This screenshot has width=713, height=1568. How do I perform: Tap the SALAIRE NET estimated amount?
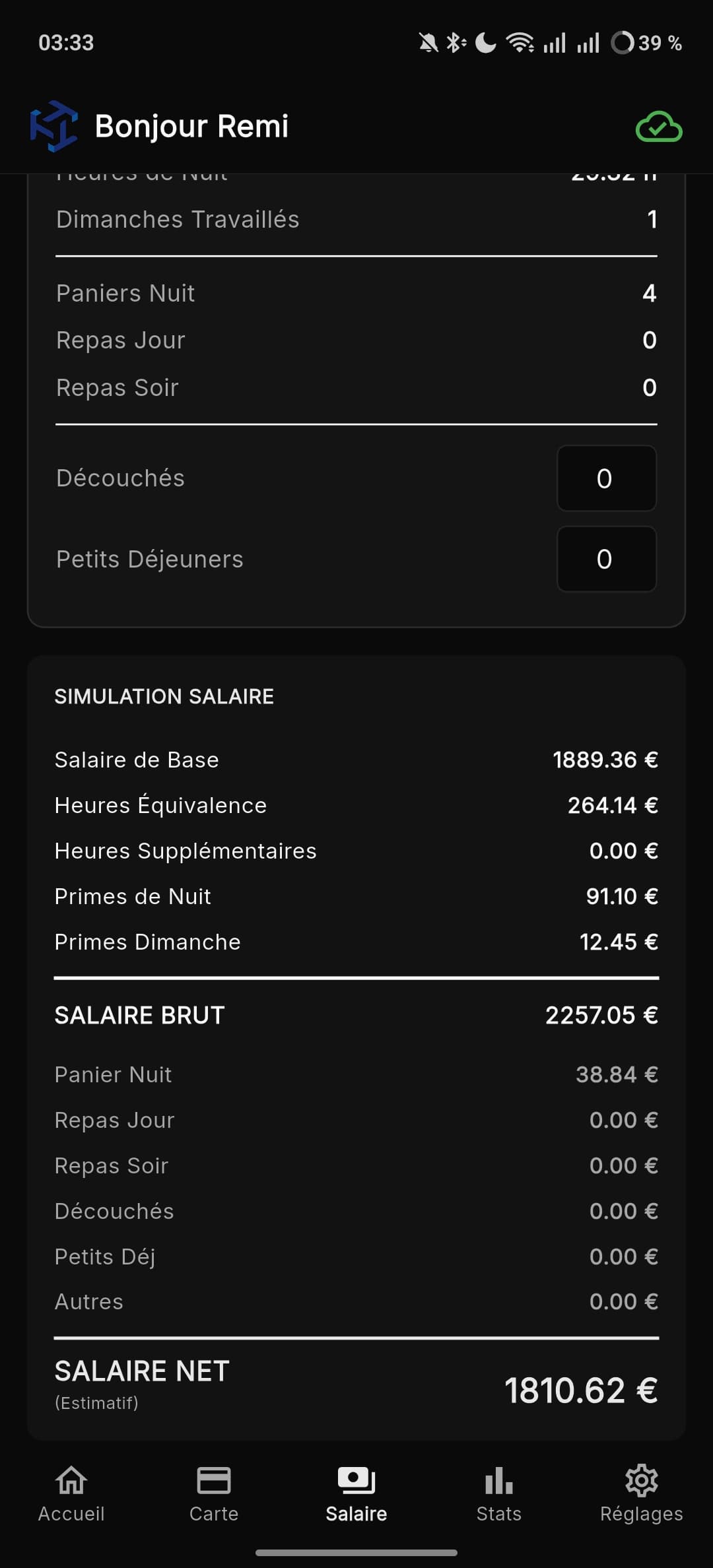point(580,1390)
